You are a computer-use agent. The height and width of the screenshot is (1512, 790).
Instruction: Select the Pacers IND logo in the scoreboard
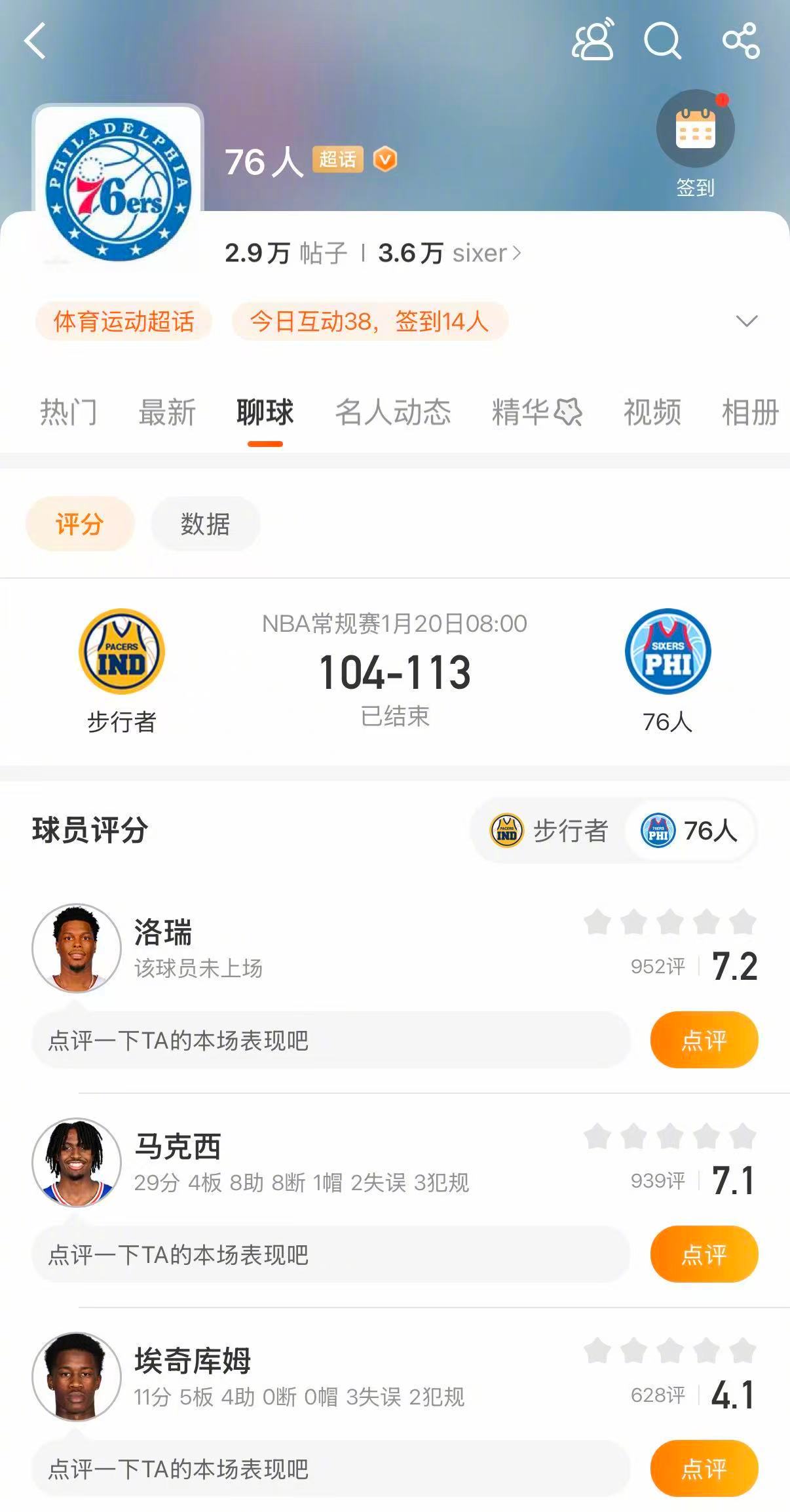click(122, 651)
